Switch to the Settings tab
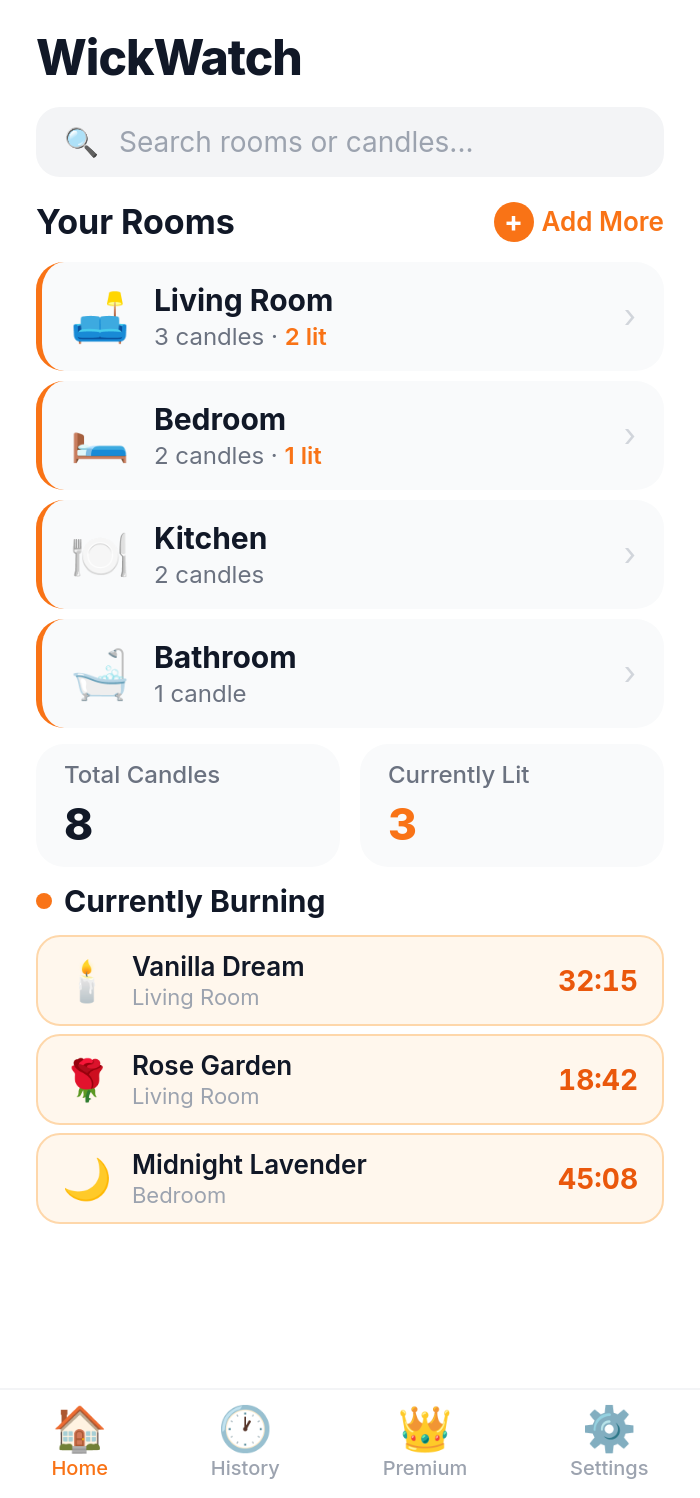700x1498 pixels. [609, 1443]
